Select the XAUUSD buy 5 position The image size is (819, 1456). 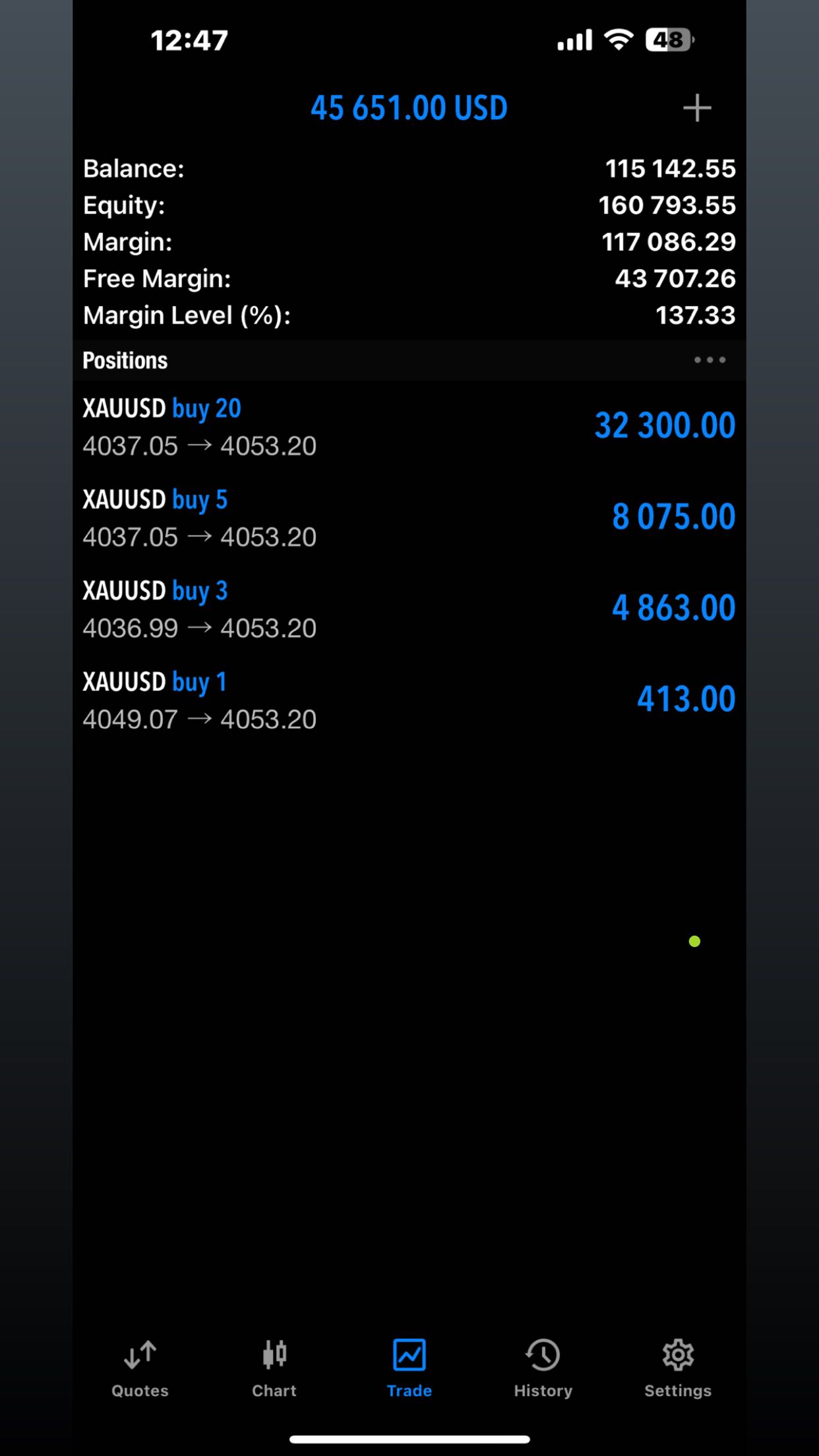[409, 518]
